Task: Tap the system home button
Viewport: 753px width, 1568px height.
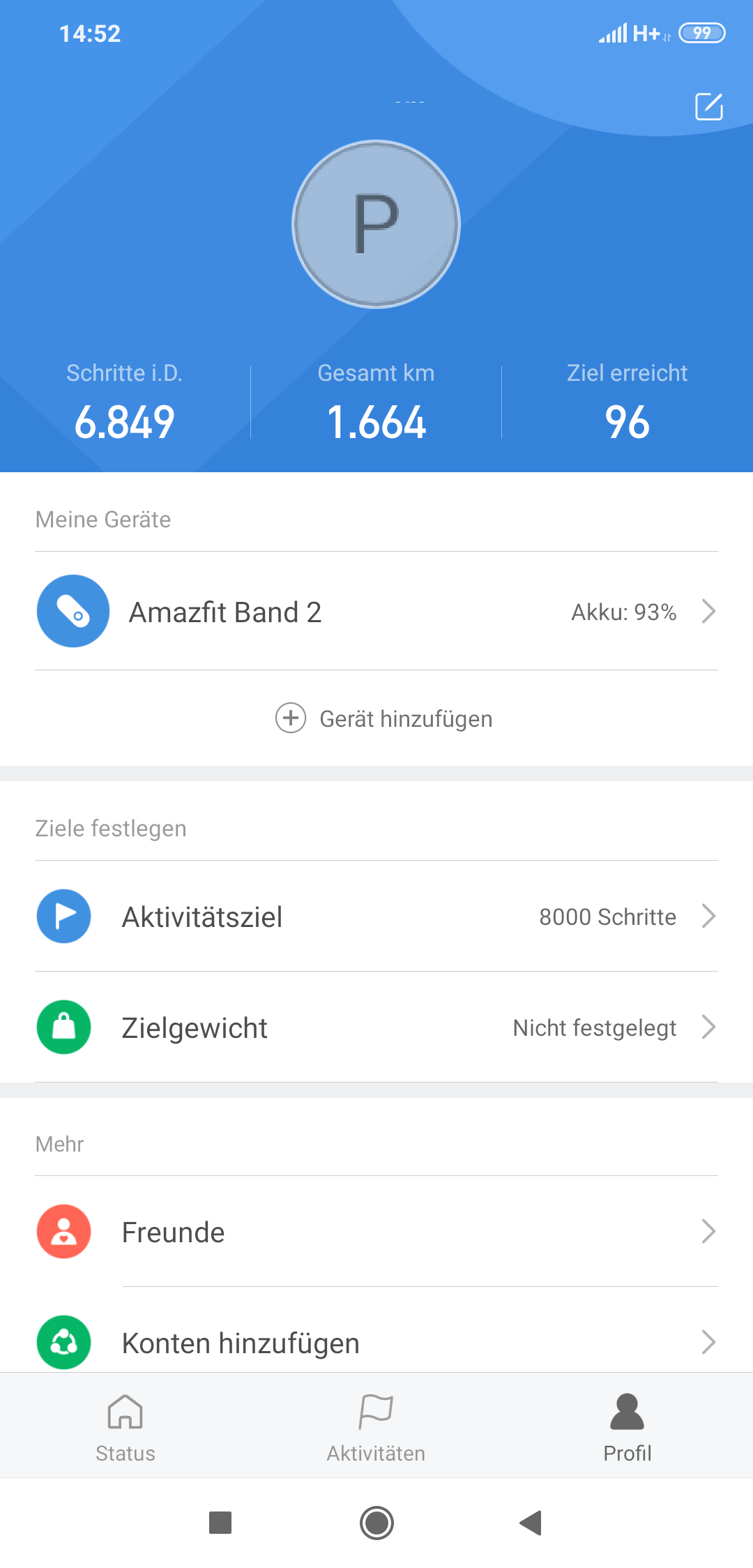Action: tap(376, 1523)
